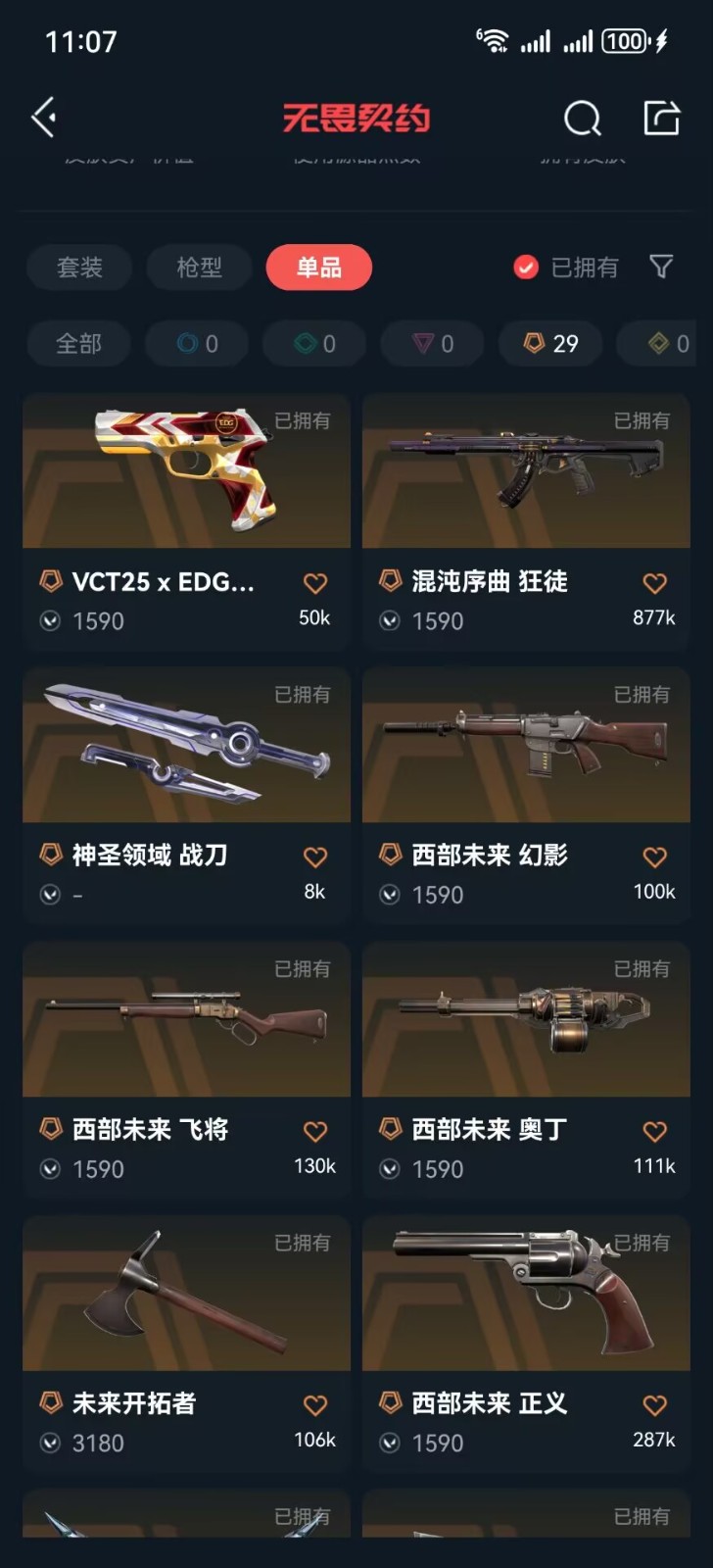
Task: Like the 混沌序曲 狂徒 skin
Action: (x=654, y=584)
